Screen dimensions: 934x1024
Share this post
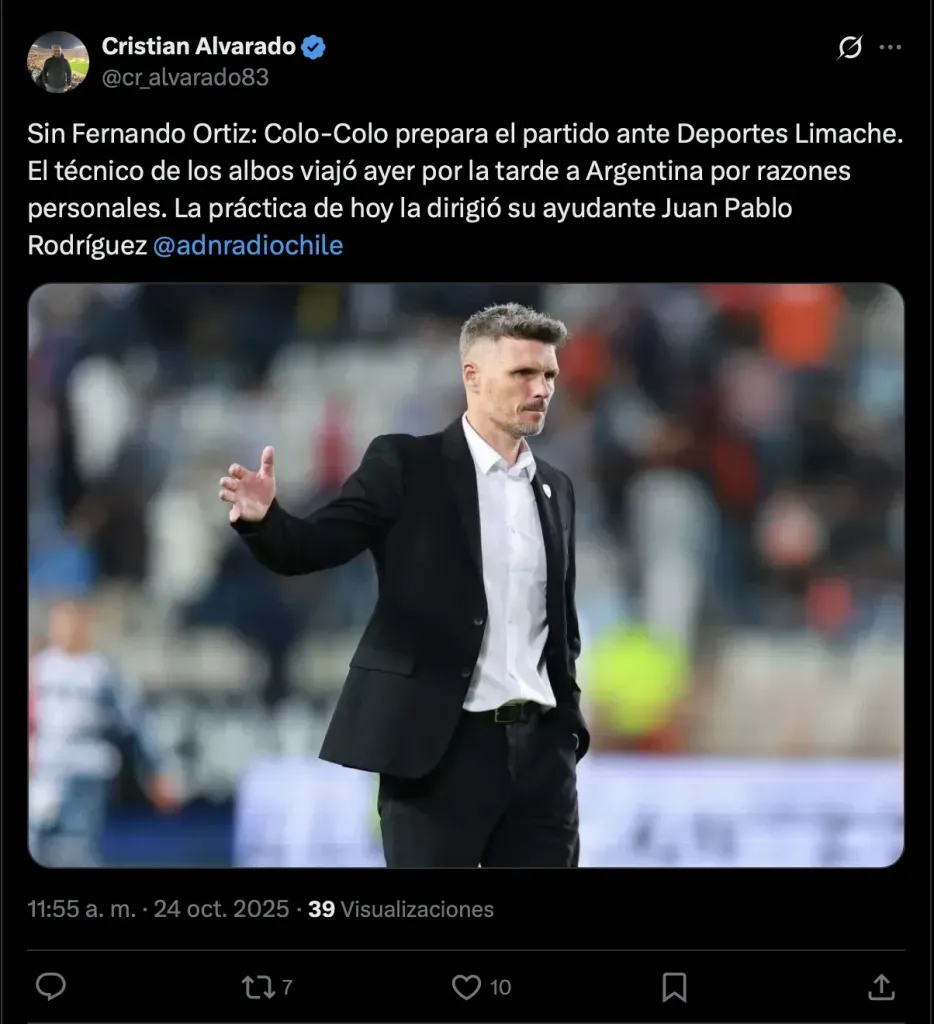(881, 987)
